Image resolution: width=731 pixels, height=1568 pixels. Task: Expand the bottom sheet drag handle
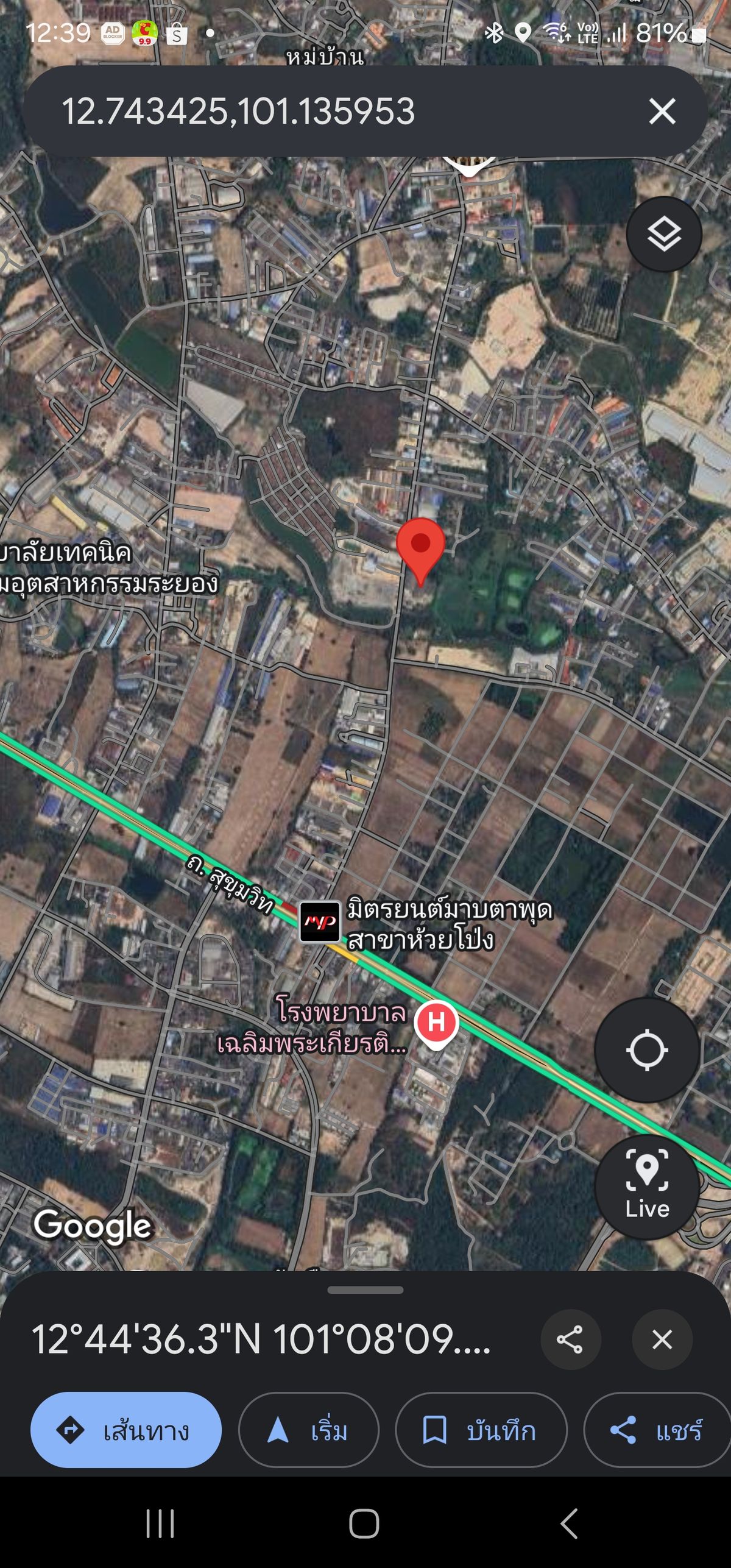click(x=365, y=1290)
